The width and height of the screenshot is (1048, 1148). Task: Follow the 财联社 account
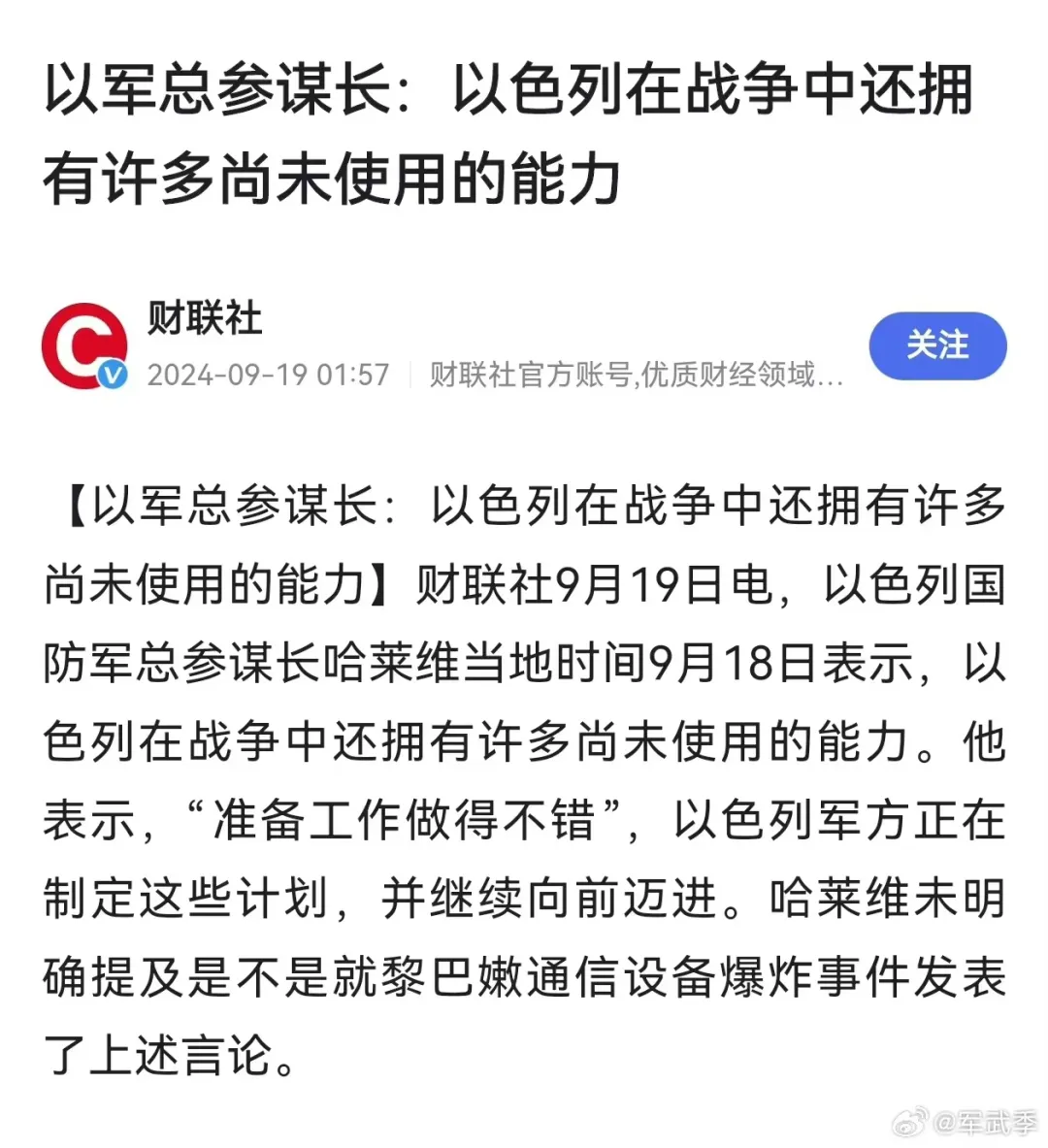pyautogui.click(x=936, y=346)
